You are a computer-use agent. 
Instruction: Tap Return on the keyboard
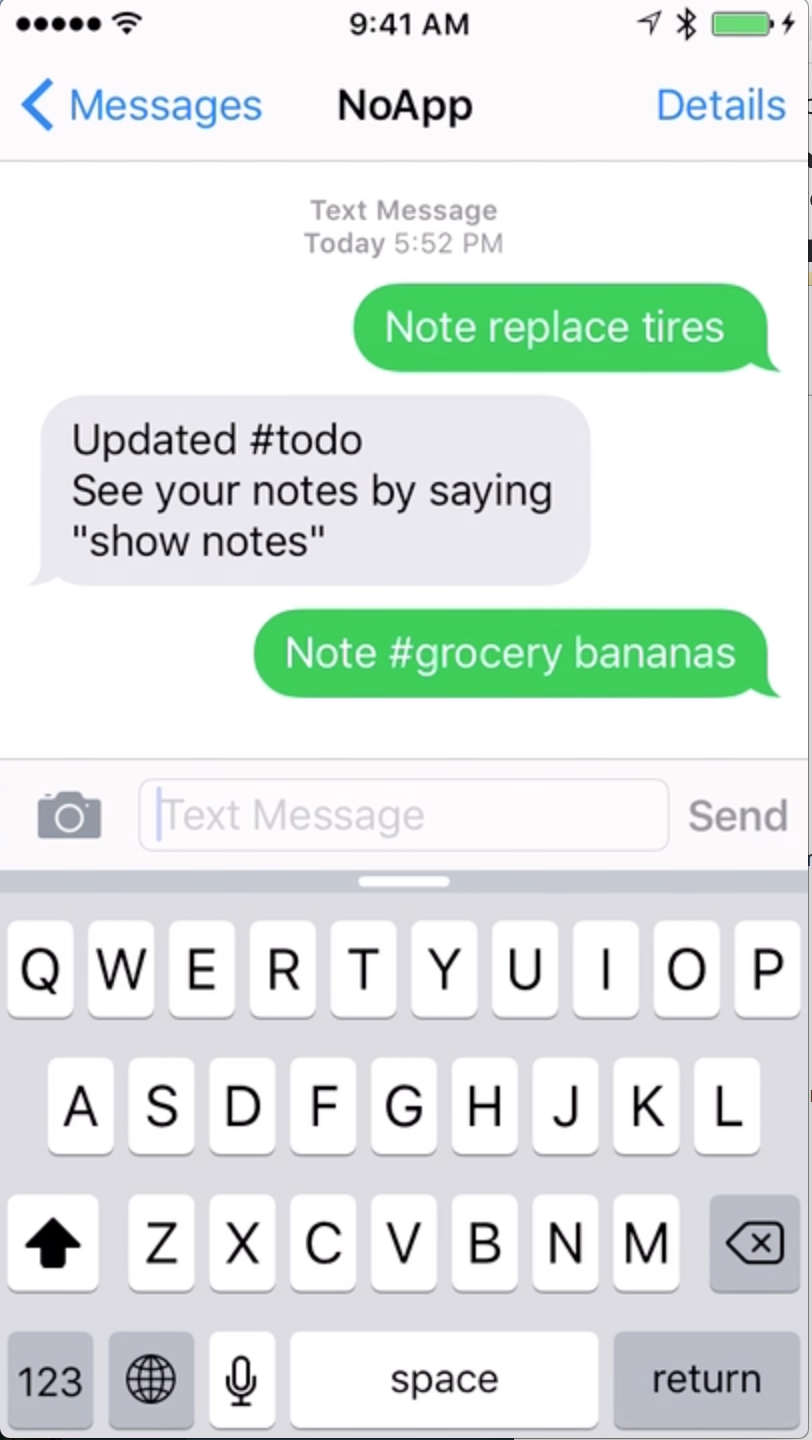705,1378
